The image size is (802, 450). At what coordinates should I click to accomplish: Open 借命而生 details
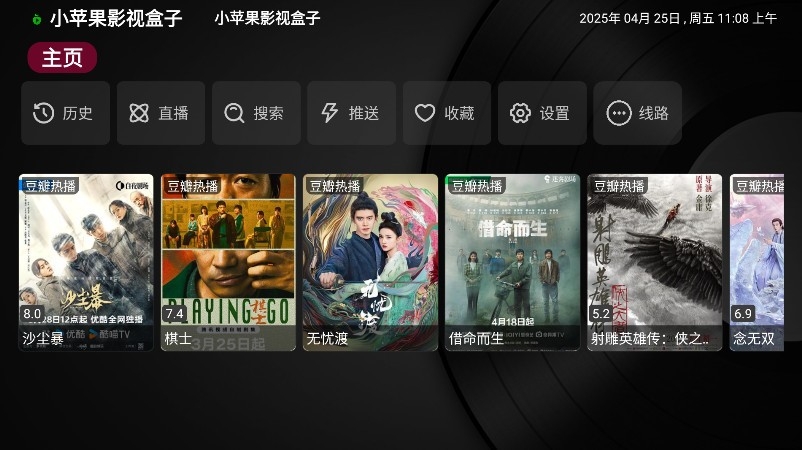tap(512, 262)
